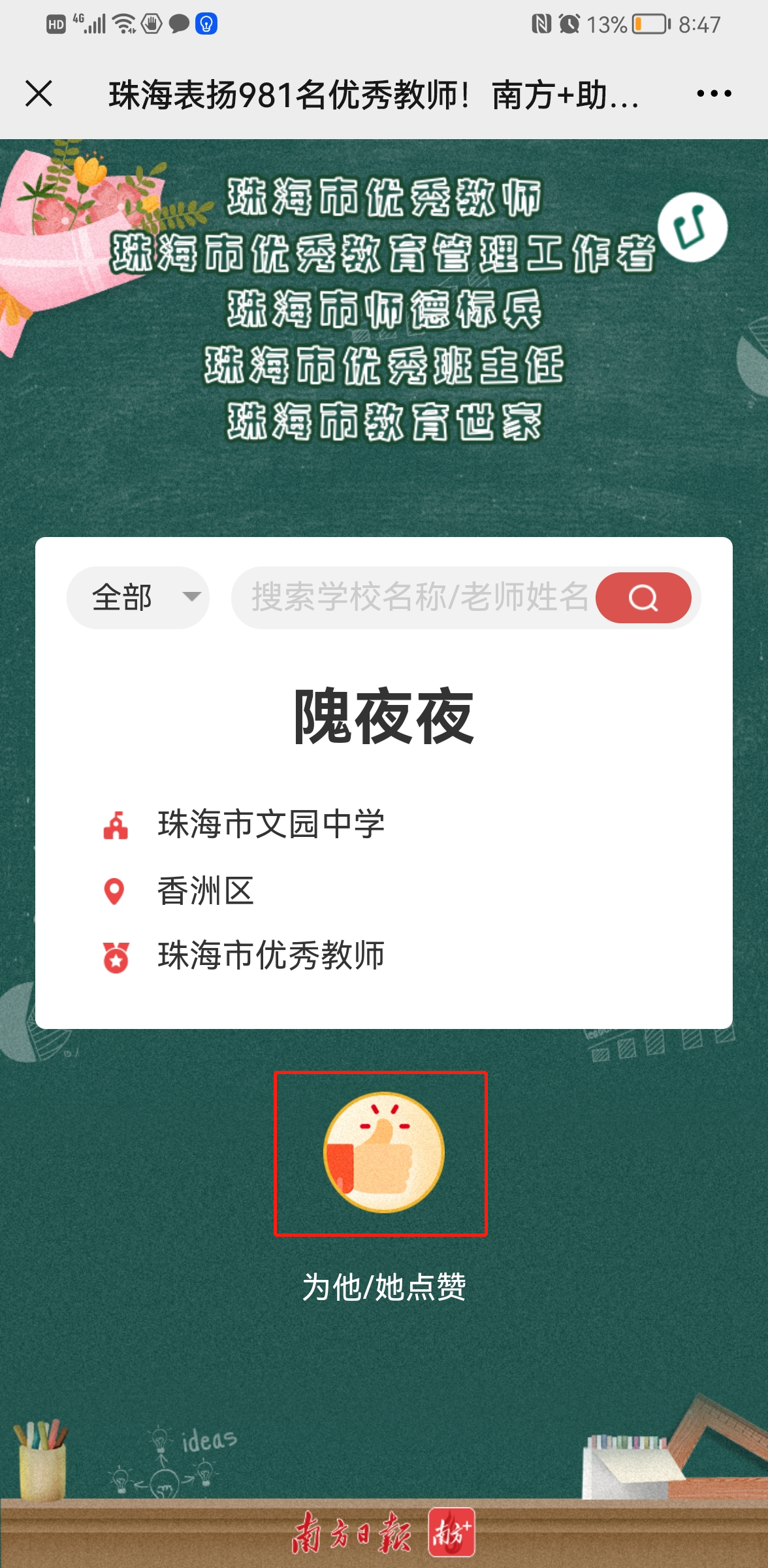Open the three-dot overflow menu

tap(713, 94)
